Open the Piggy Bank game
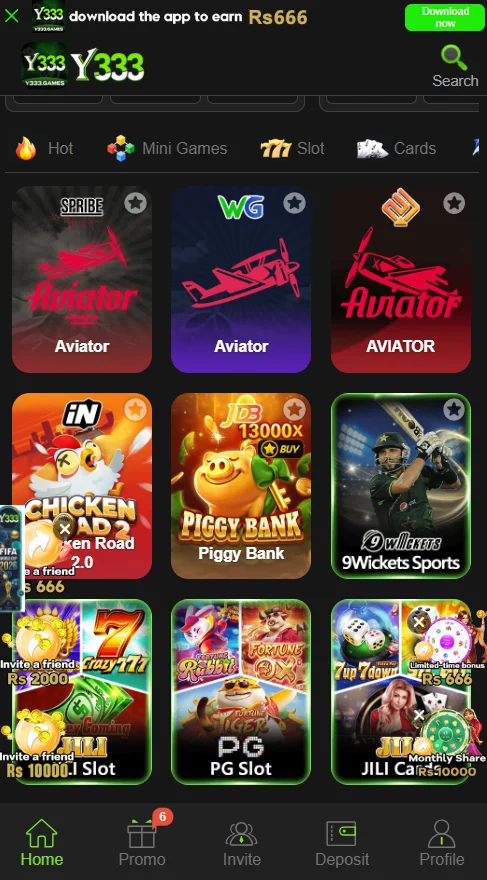 coord(241,486)
